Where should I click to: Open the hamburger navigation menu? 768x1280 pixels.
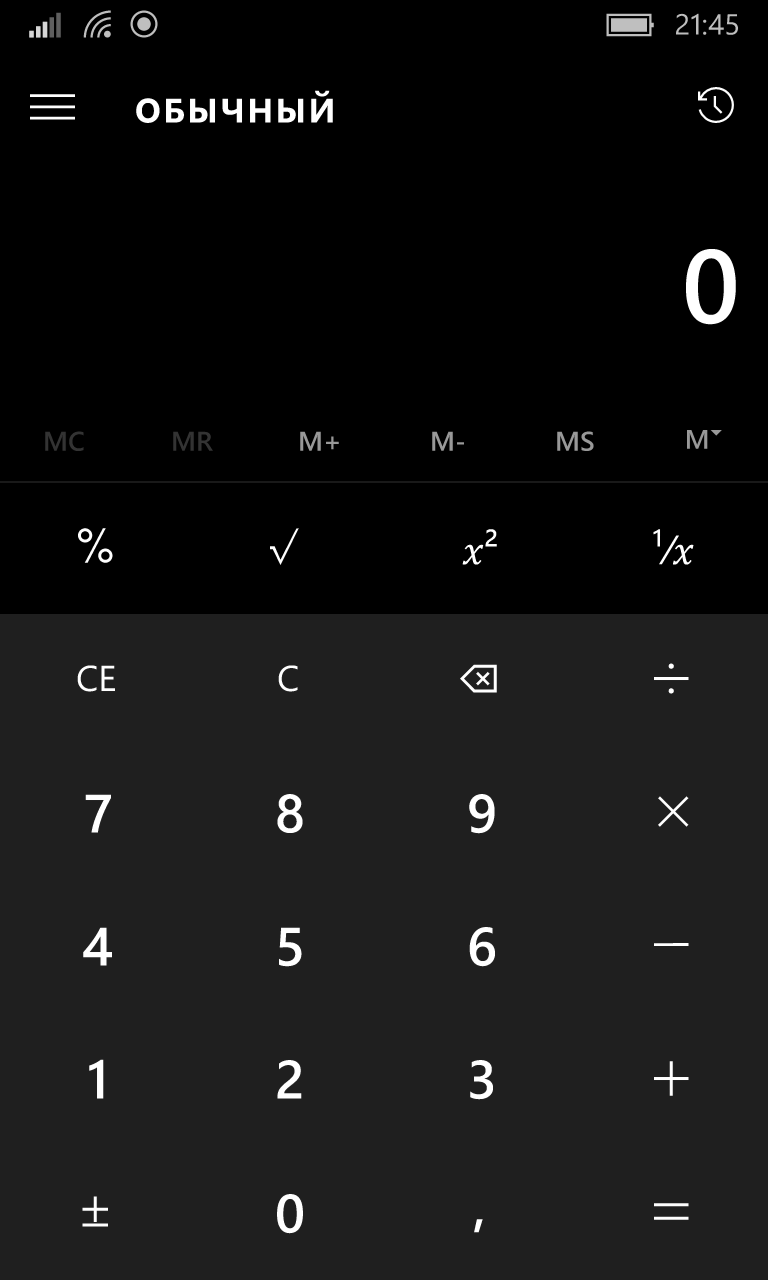52,108
